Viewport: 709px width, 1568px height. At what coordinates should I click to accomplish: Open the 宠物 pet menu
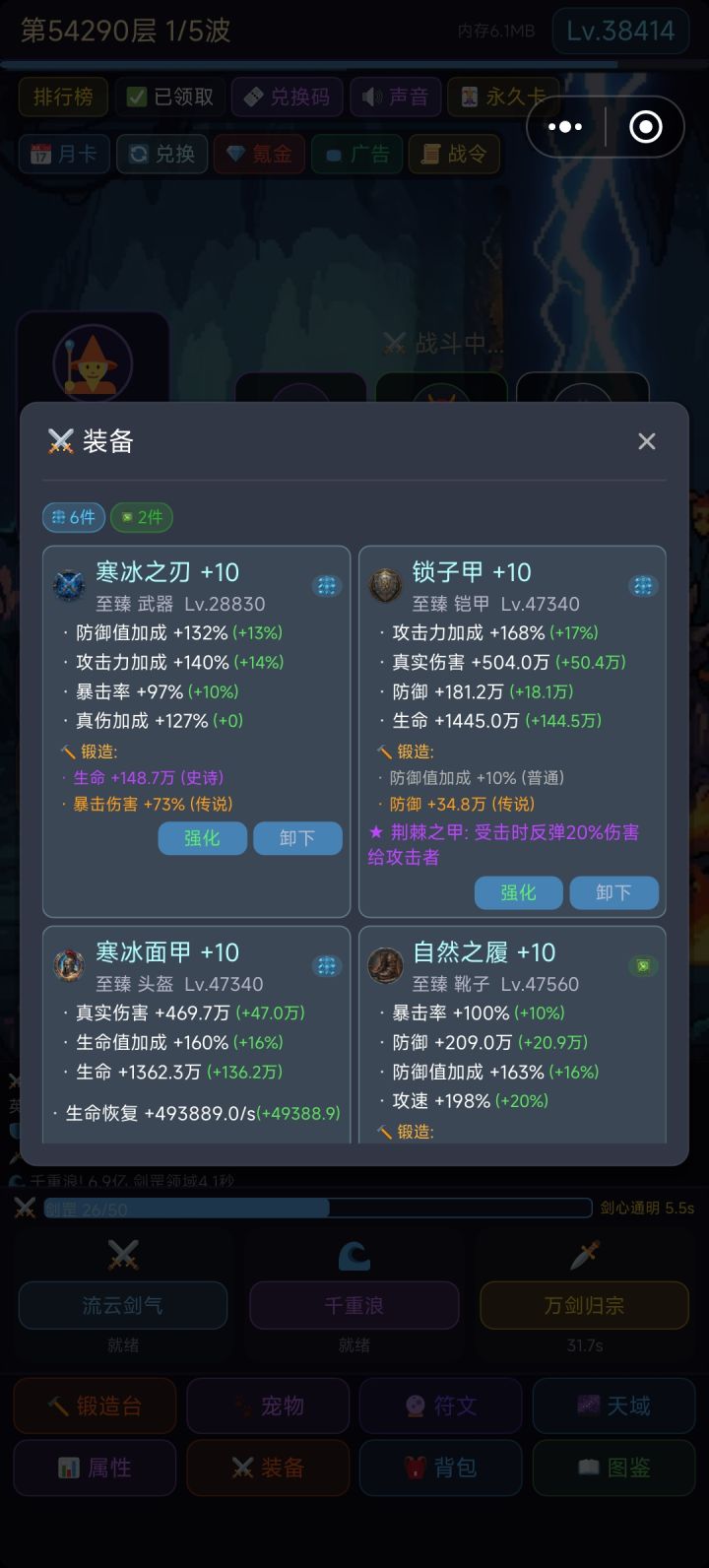[x=267, y=1405]
